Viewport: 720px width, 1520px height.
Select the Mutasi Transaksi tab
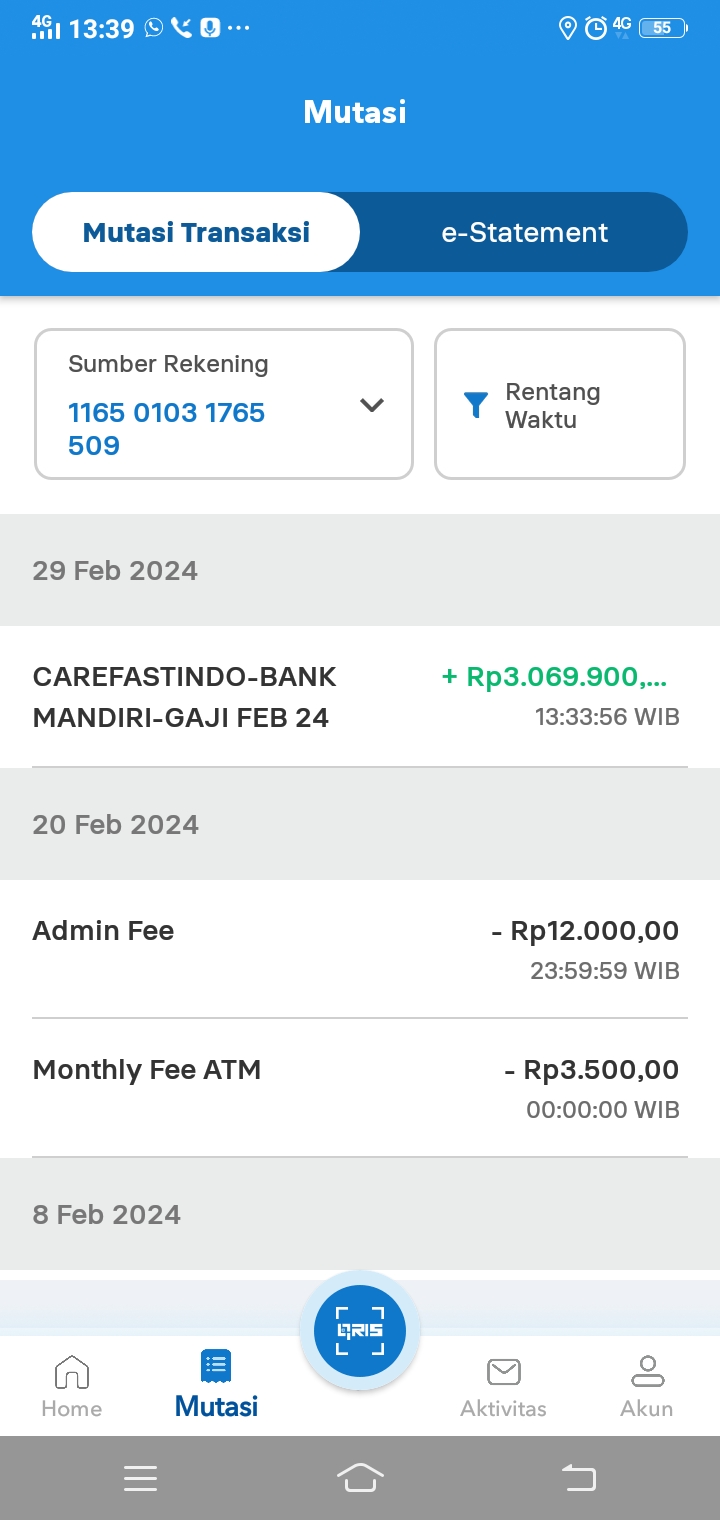196,232
